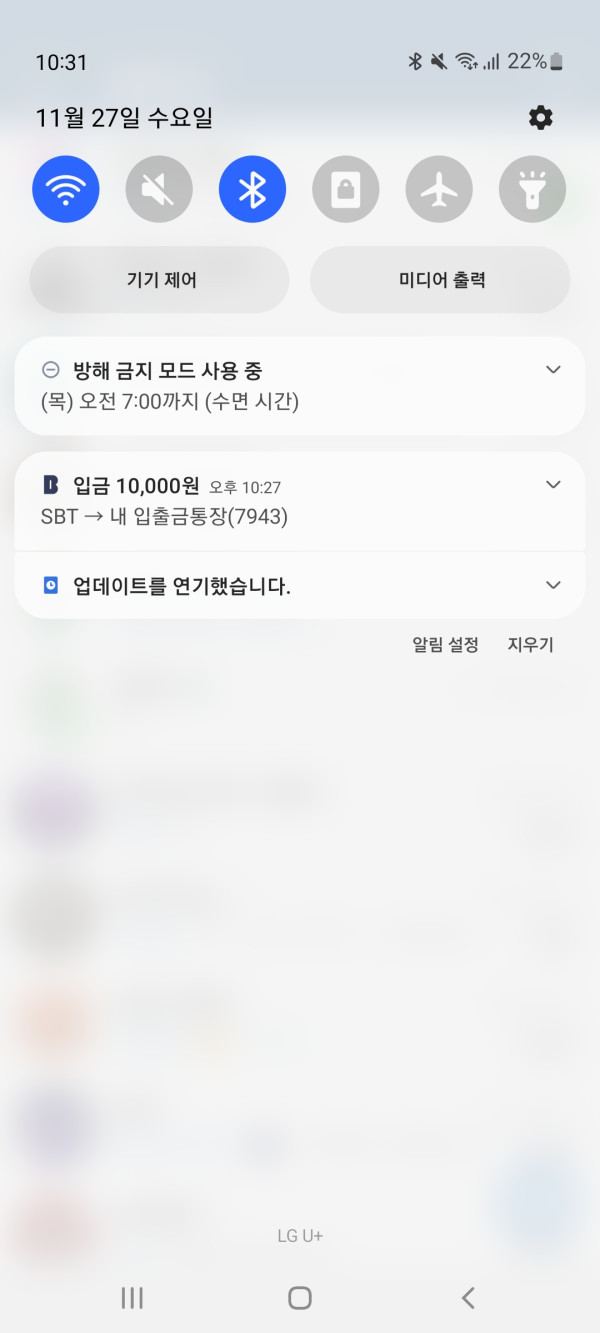This screenshot has width=600, height=1333.
Task: Expand the 방해 금지 모드 notification
Action: (553, 370)
